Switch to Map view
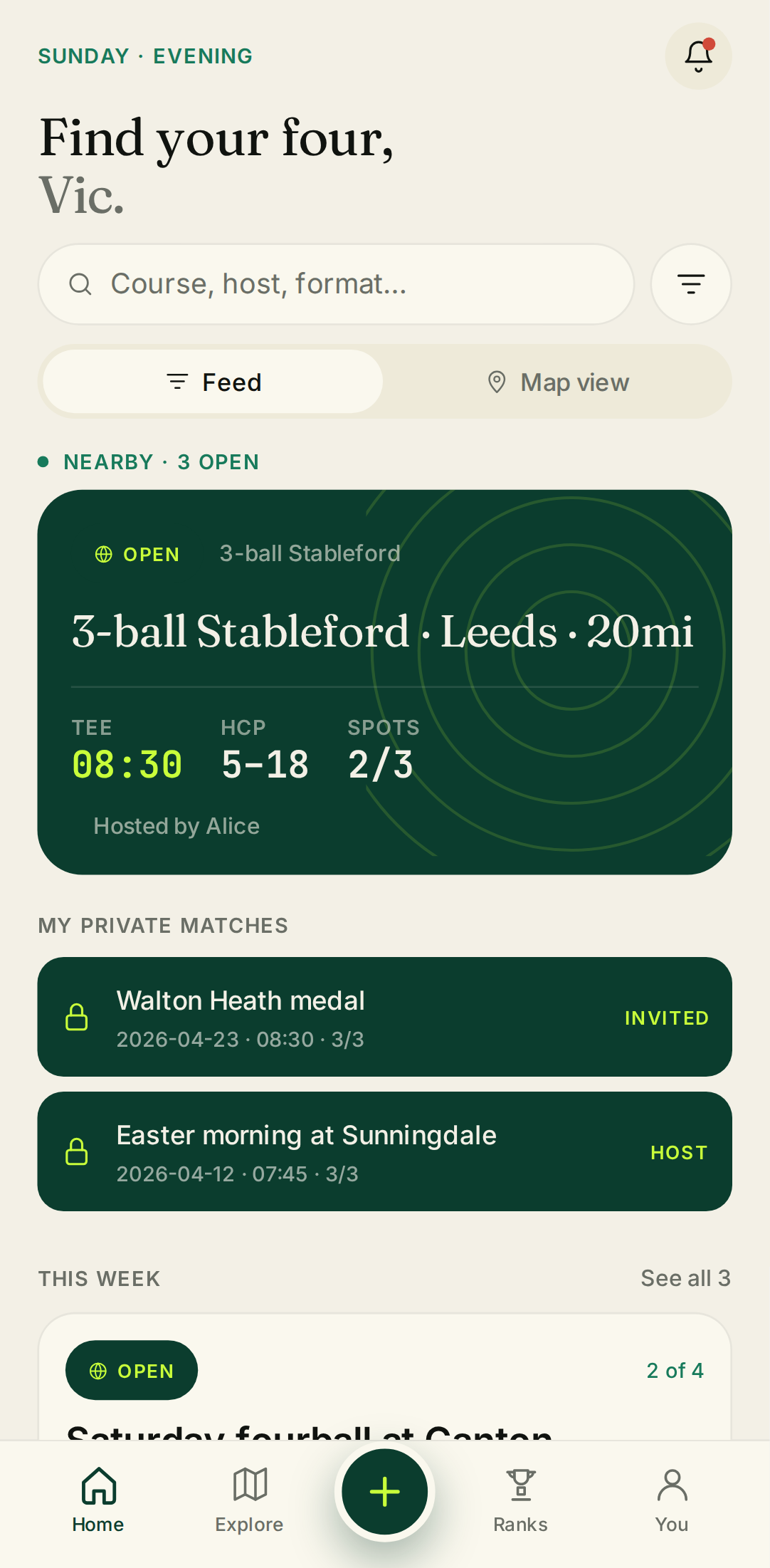 (x=558, y=382)
